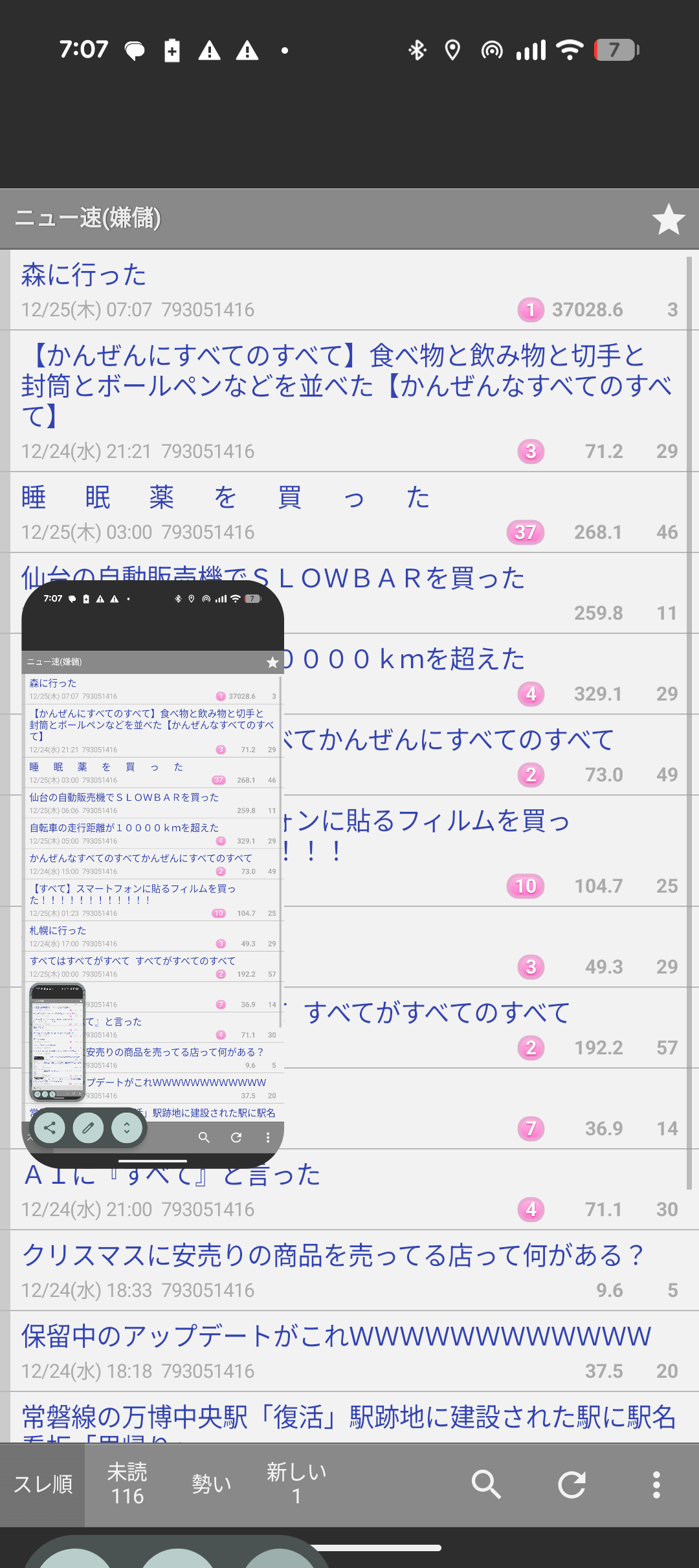
Task: Open the thread 常磐線の万博中央駅「復活」
Action: pyautogui.click(x=348, y=1417)
